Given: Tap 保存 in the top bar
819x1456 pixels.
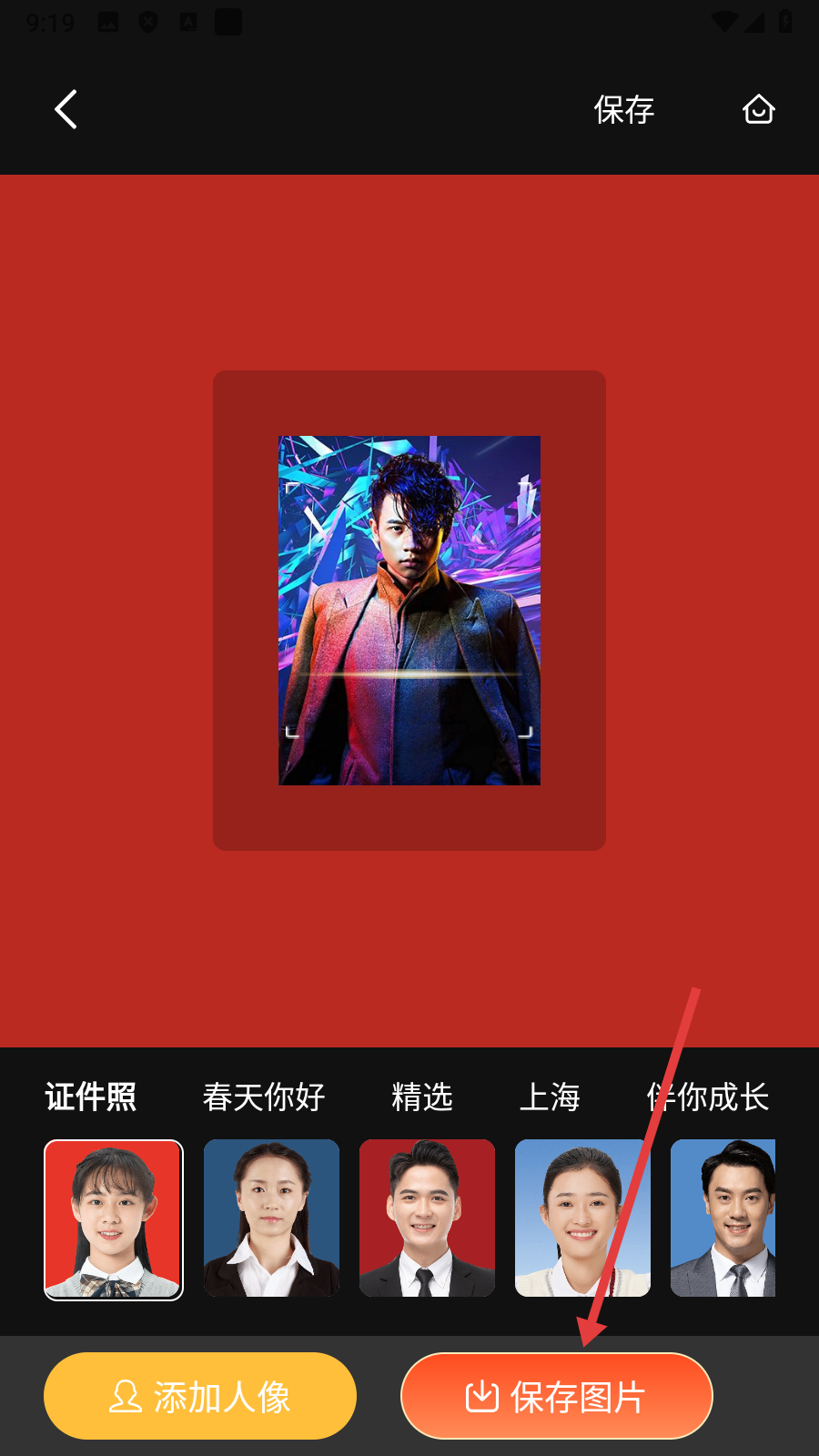Looking at the screenshot, I should pyautogui.click(x=624, y=110).
